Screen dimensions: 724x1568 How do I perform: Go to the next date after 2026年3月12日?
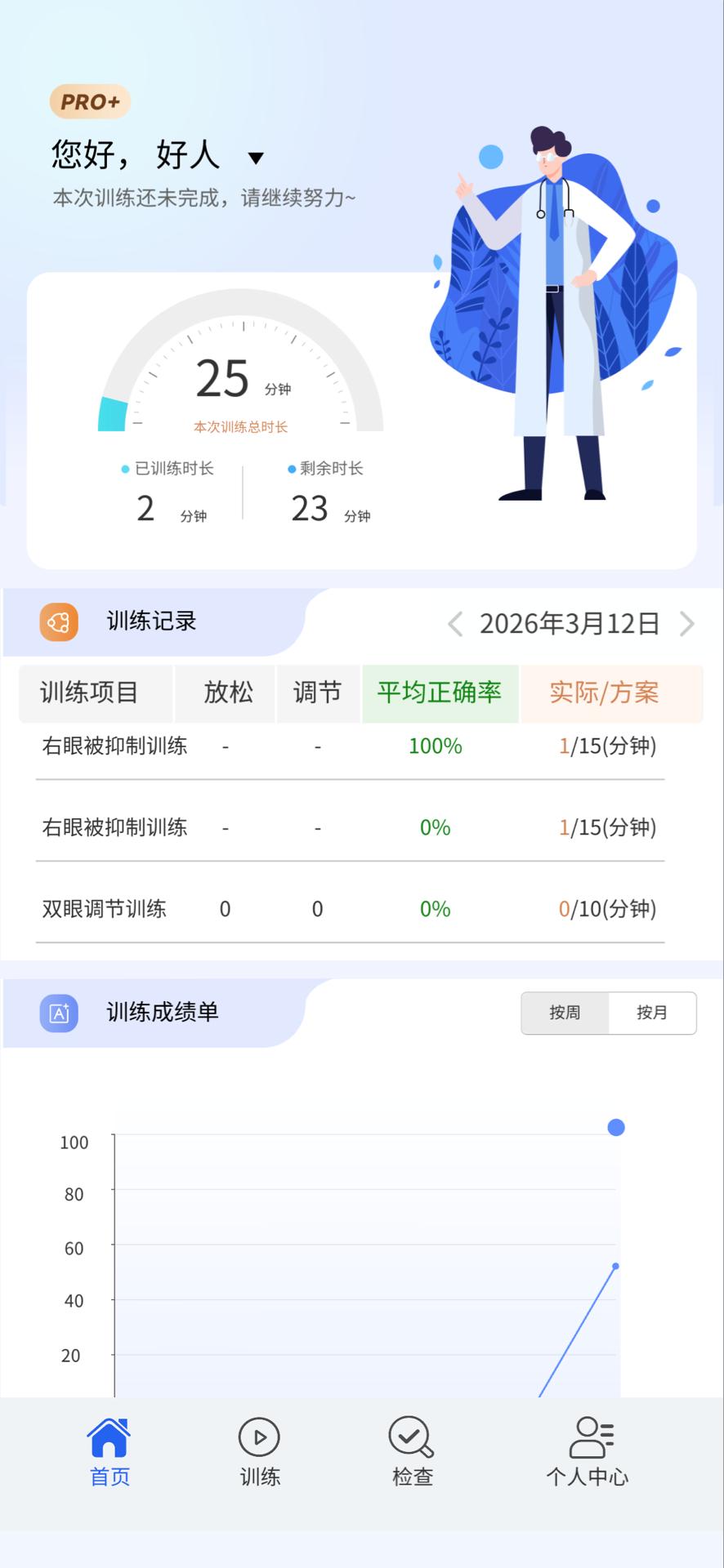687,624
